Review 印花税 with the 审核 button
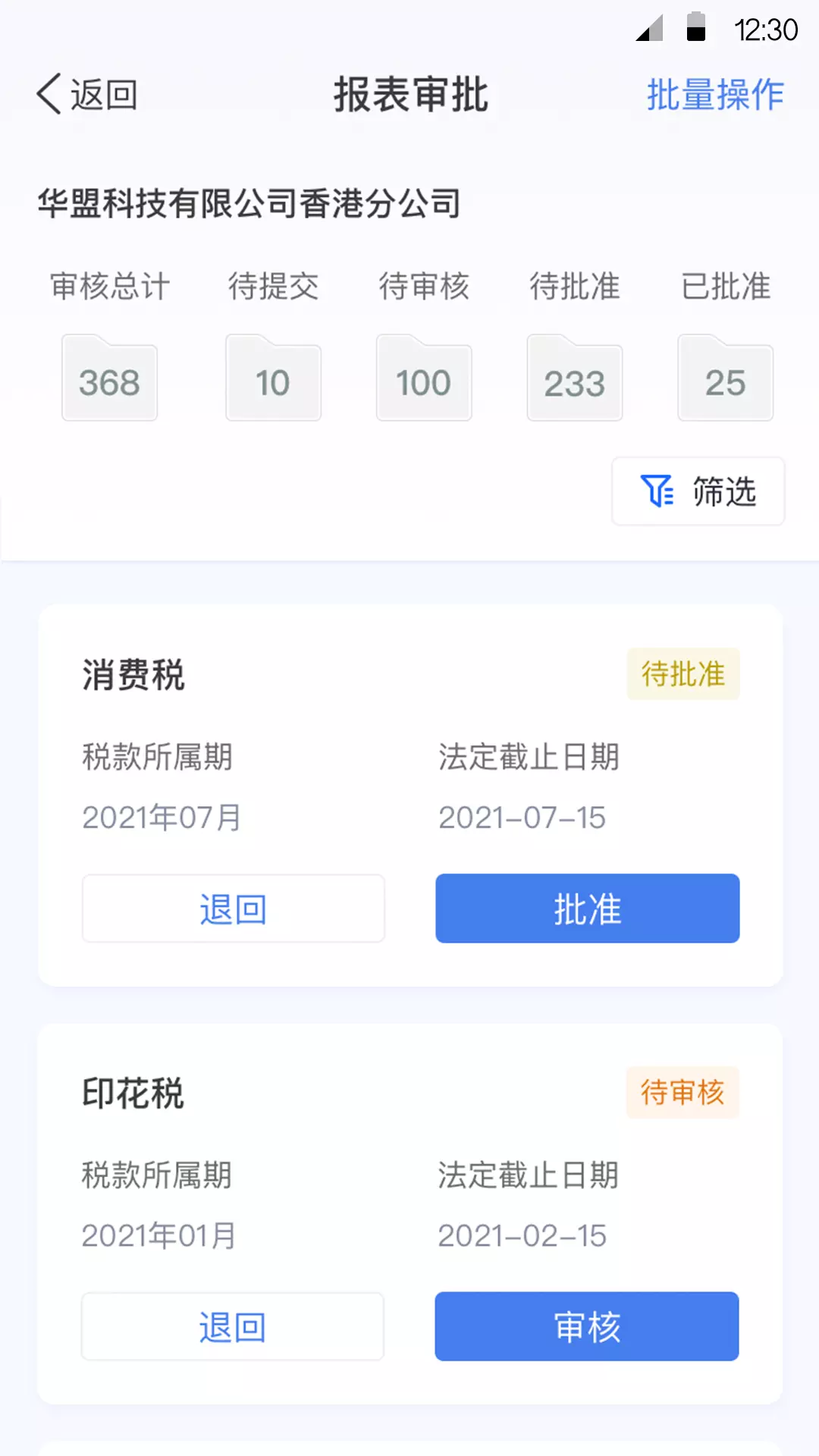This screenshot has width=819, height=1456. (x=587, y=1326)
